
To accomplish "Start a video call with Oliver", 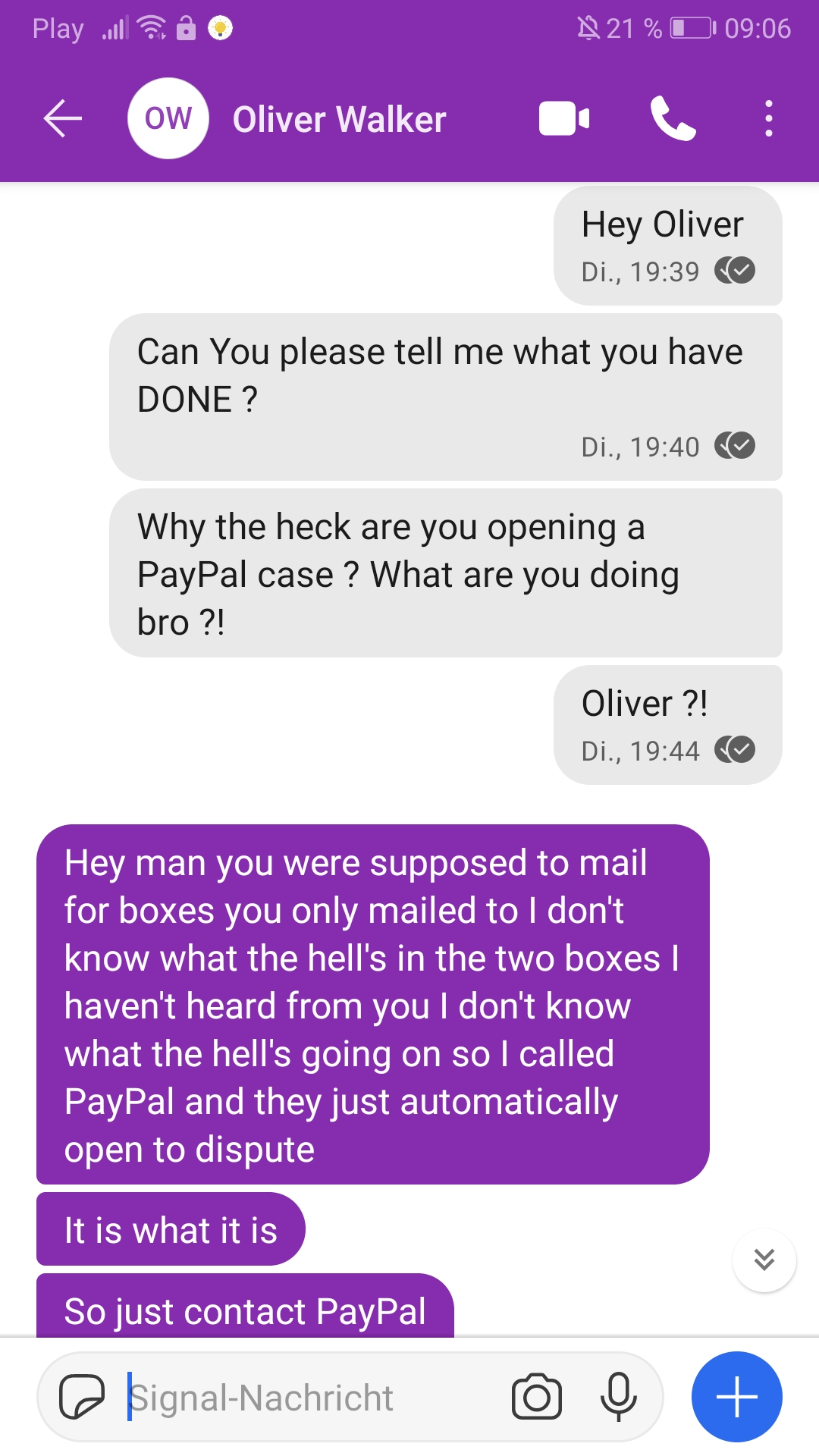I will 564,119.
